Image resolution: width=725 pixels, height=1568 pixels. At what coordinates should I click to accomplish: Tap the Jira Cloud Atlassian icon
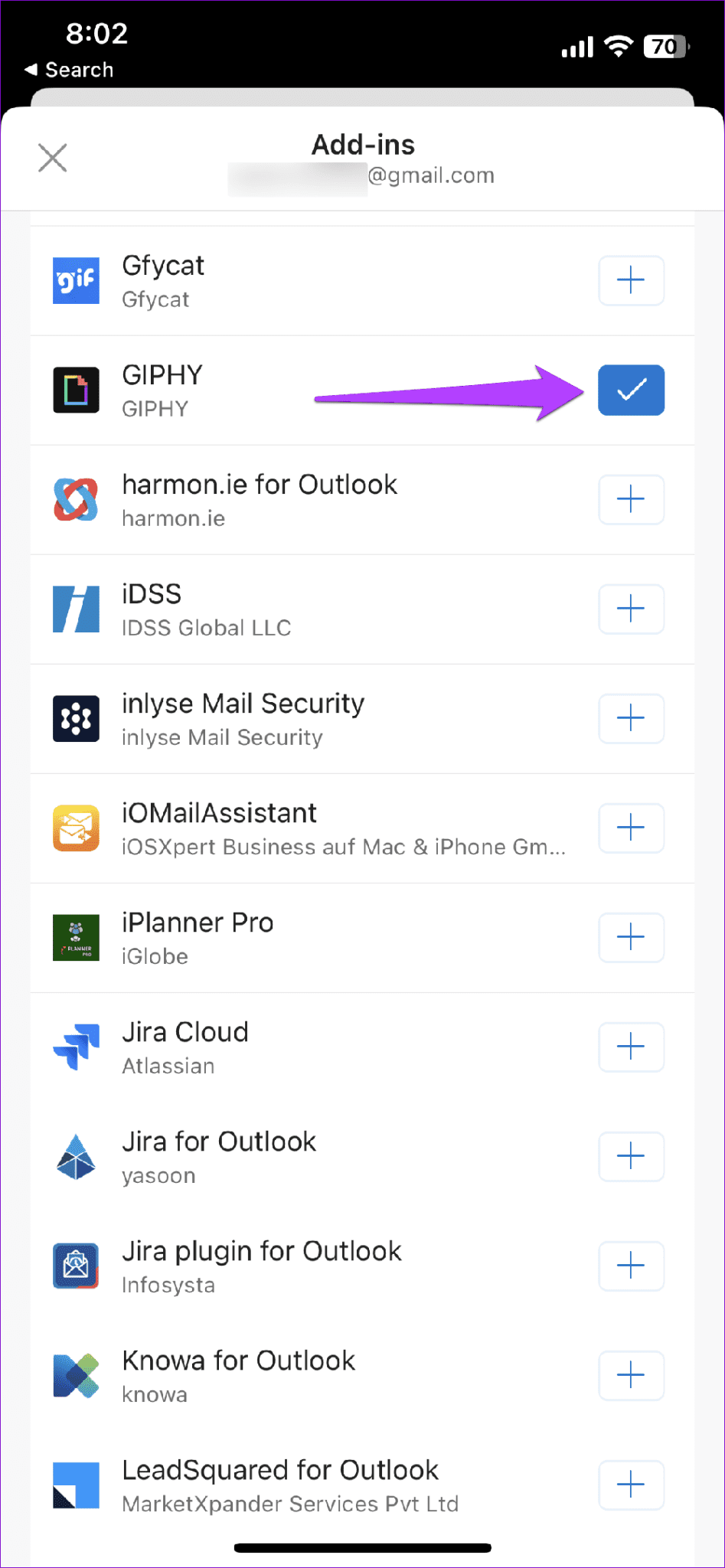[x=75, y=1047]
